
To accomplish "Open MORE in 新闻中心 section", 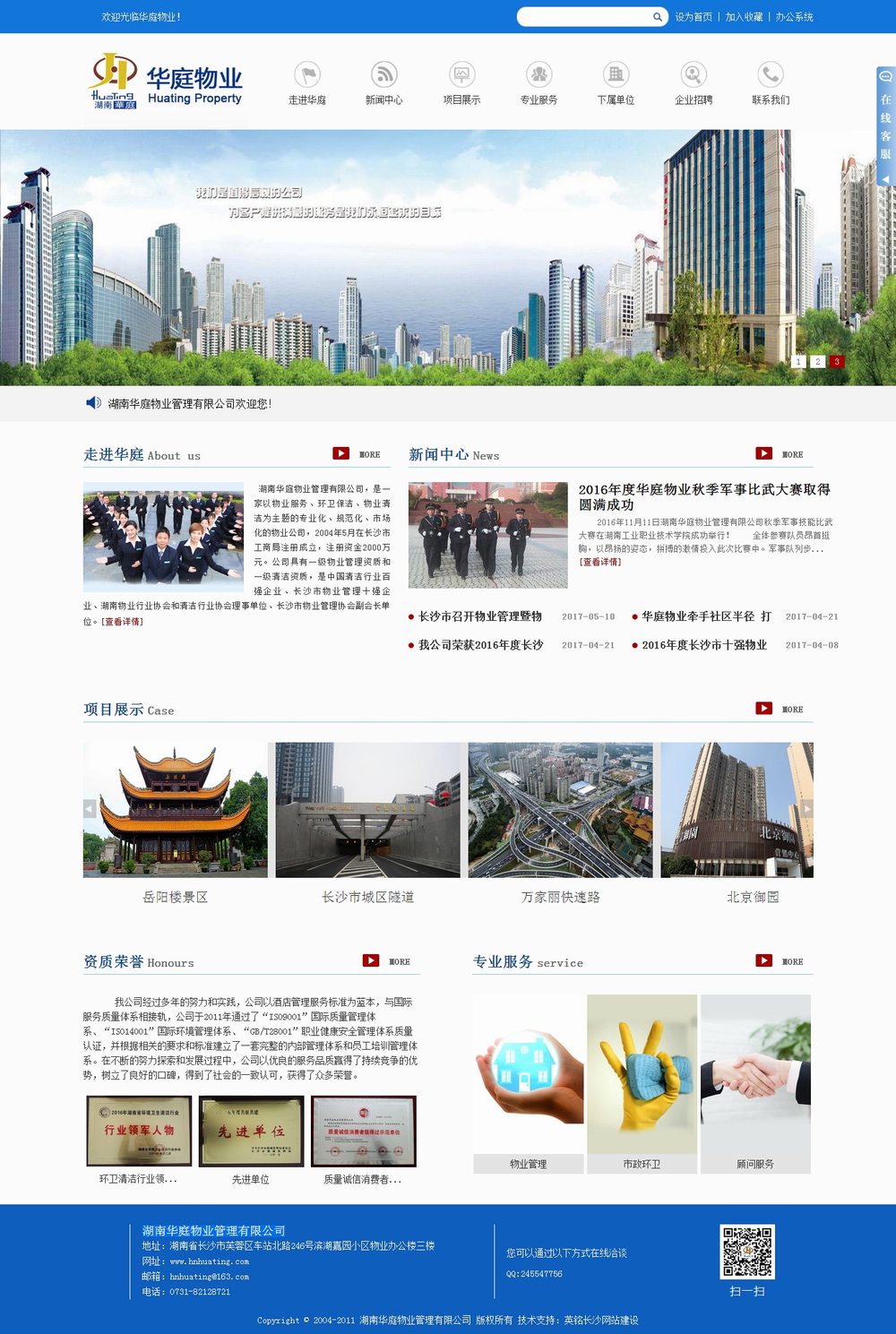I will coord(780,454).
